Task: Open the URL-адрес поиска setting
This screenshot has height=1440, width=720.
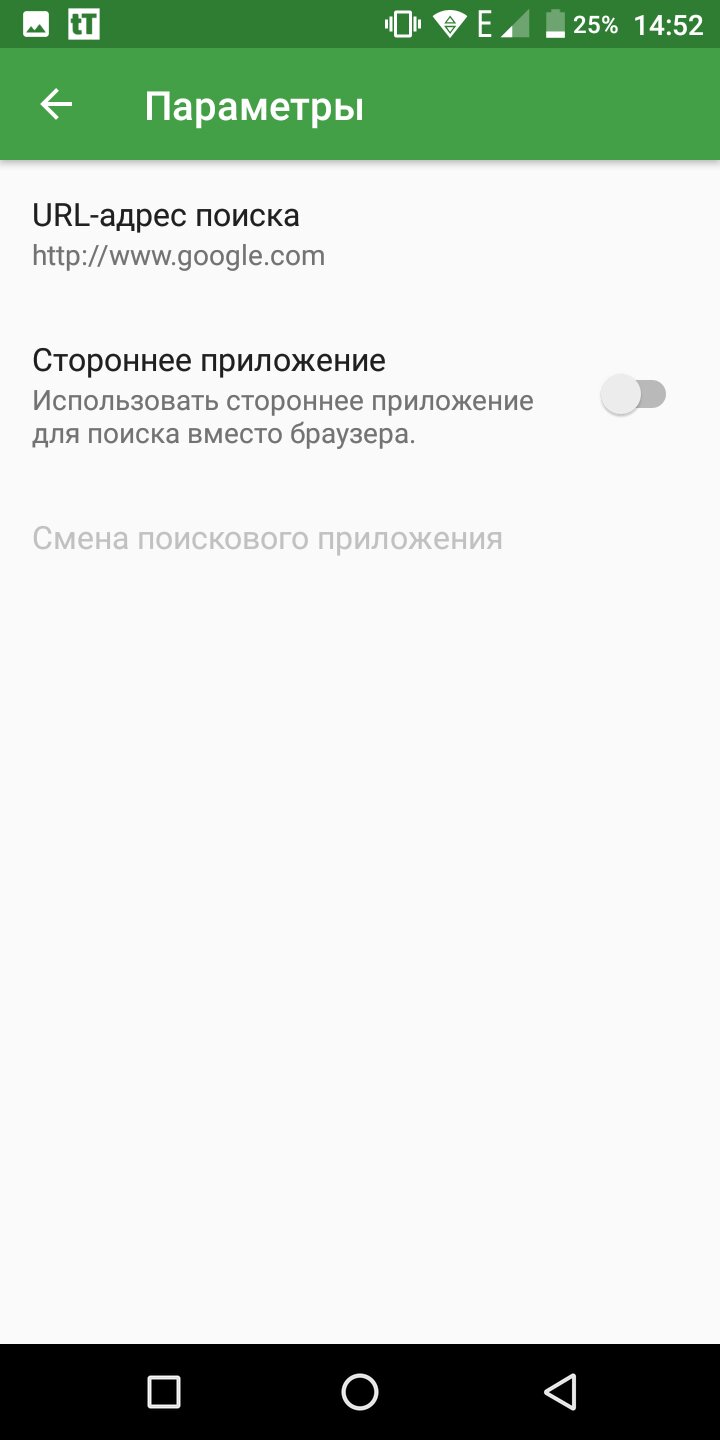Action: 360,234
